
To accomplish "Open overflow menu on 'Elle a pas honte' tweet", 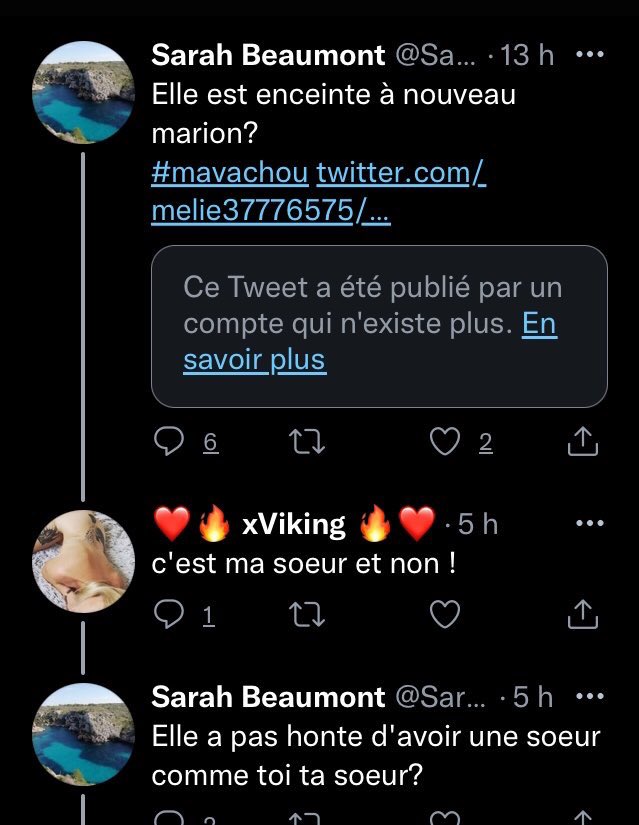I will [592, 697].
